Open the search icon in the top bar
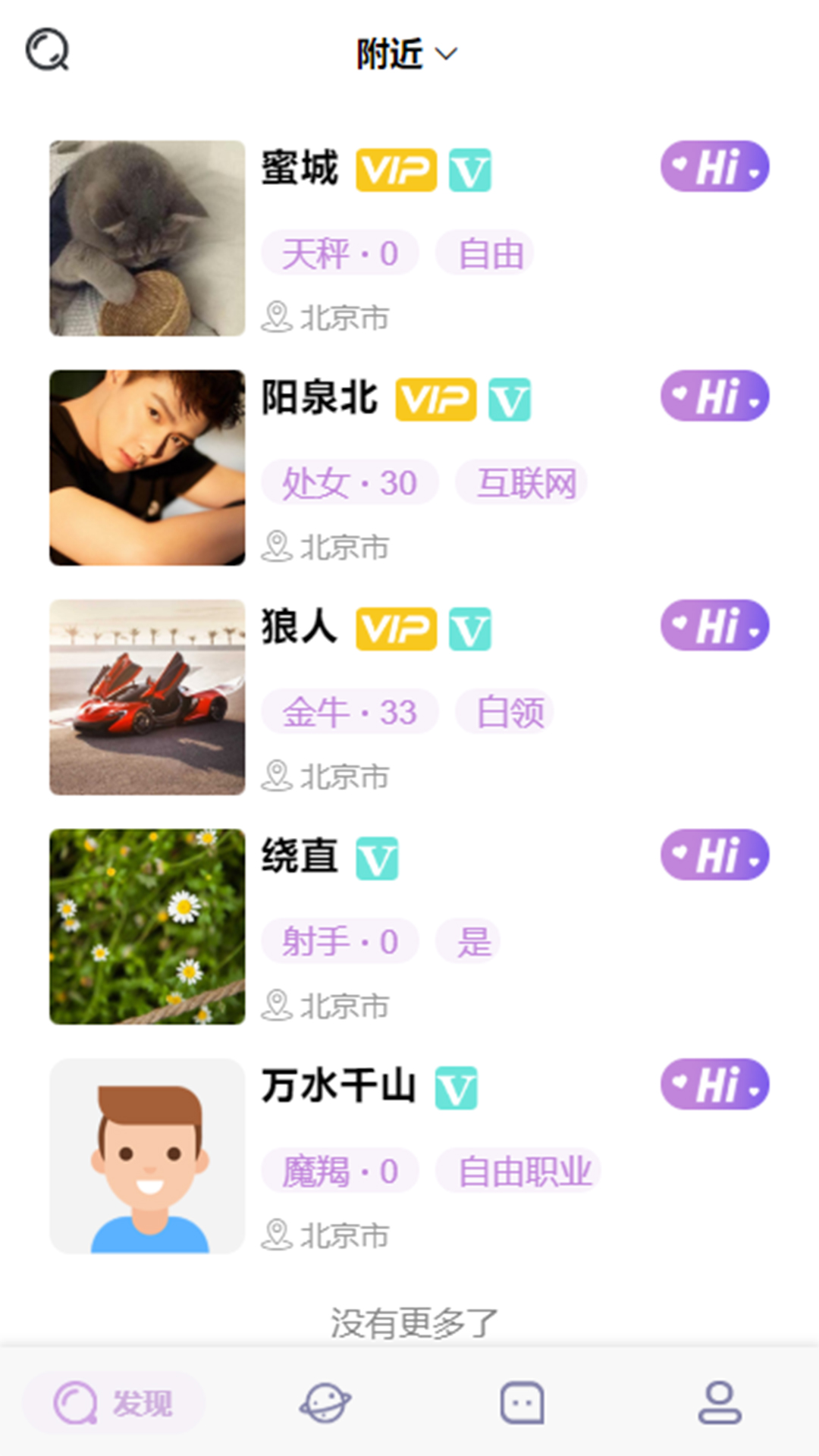Screen dimensions: 819x1456 (x=47, y=50)
